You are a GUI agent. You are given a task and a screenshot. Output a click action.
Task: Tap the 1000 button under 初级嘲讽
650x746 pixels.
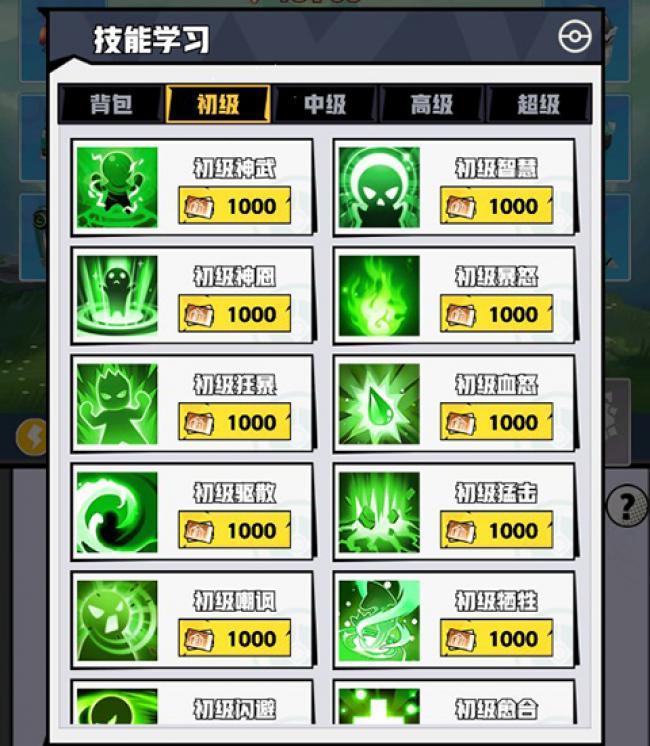pyautogui.click(x=235, y=639)
